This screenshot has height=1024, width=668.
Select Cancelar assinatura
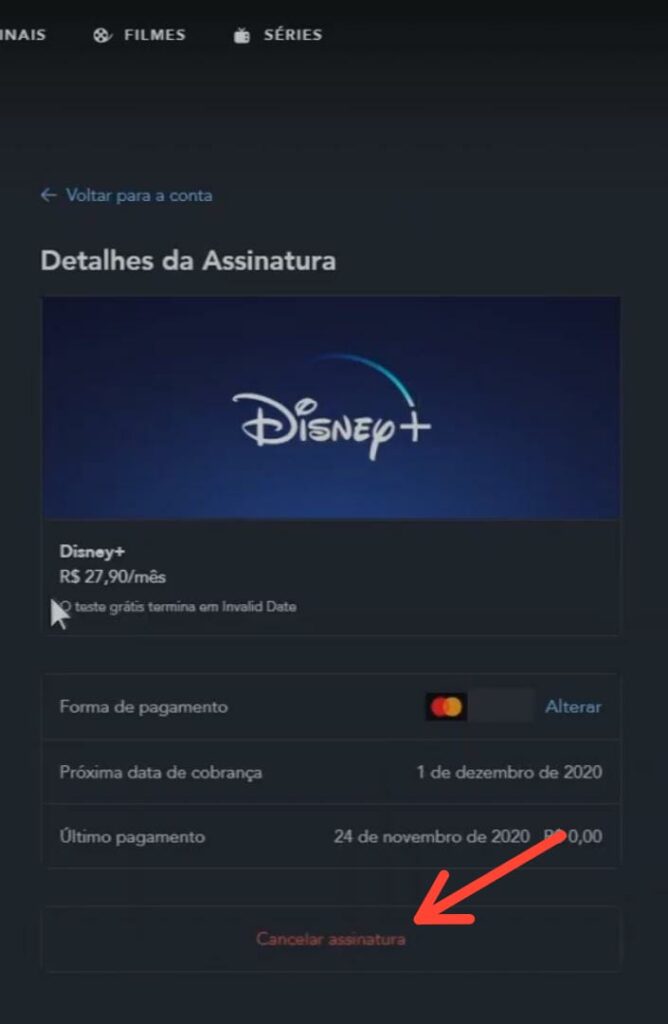[x=331, y=940]
